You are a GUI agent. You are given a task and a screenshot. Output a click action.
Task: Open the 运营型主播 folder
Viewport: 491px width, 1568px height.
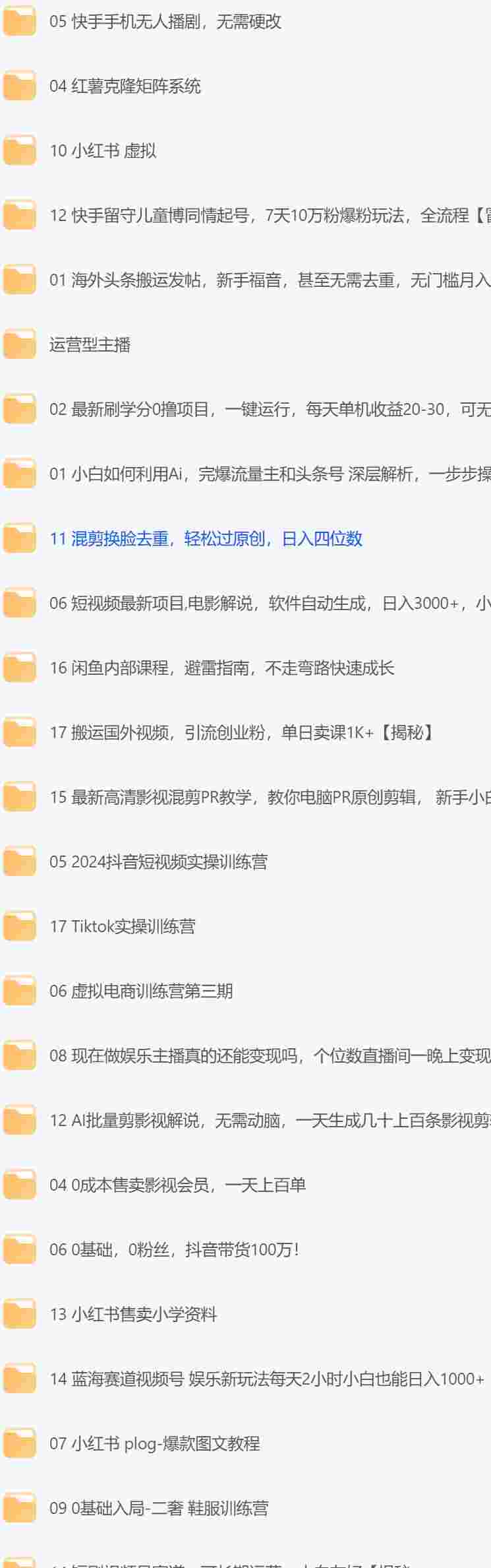90,345
